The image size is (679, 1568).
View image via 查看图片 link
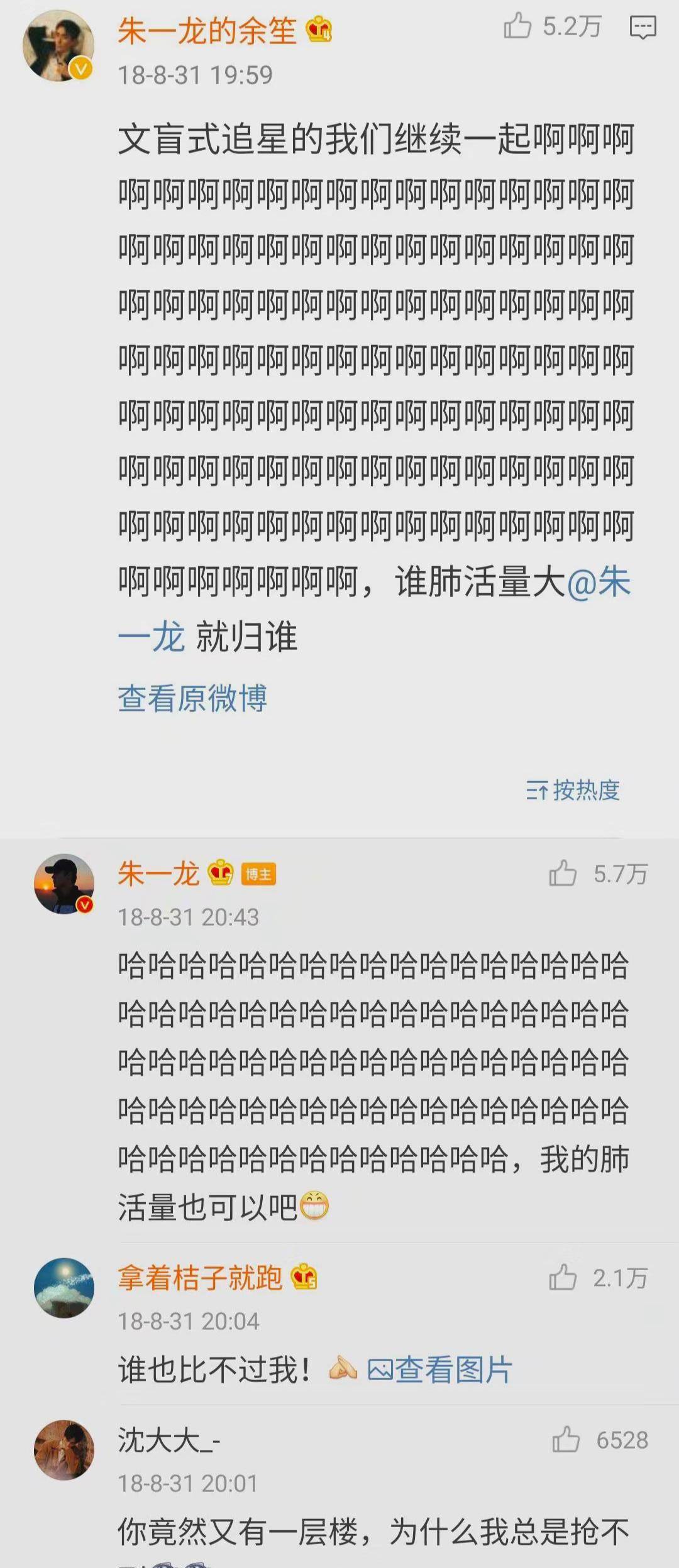coord(440,1369)
